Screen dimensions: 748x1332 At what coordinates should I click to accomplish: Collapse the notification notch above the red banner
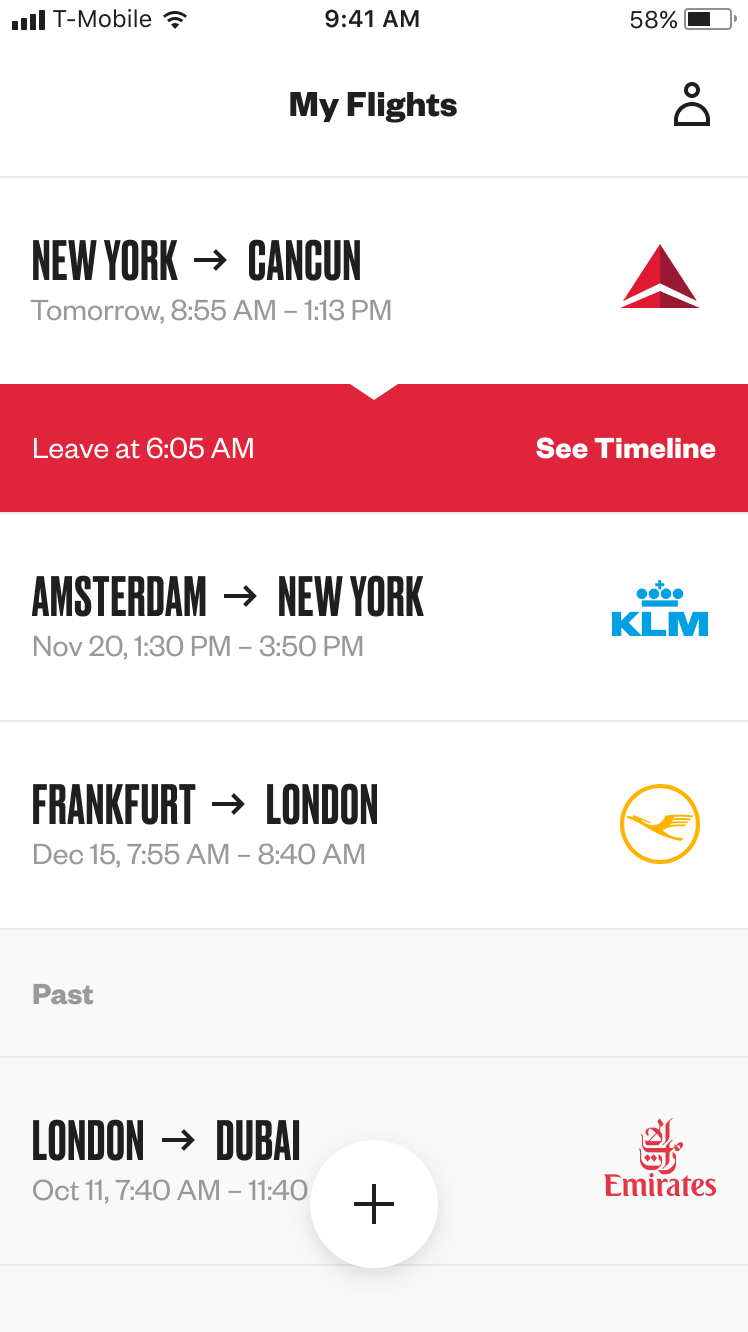pos(374,391)
